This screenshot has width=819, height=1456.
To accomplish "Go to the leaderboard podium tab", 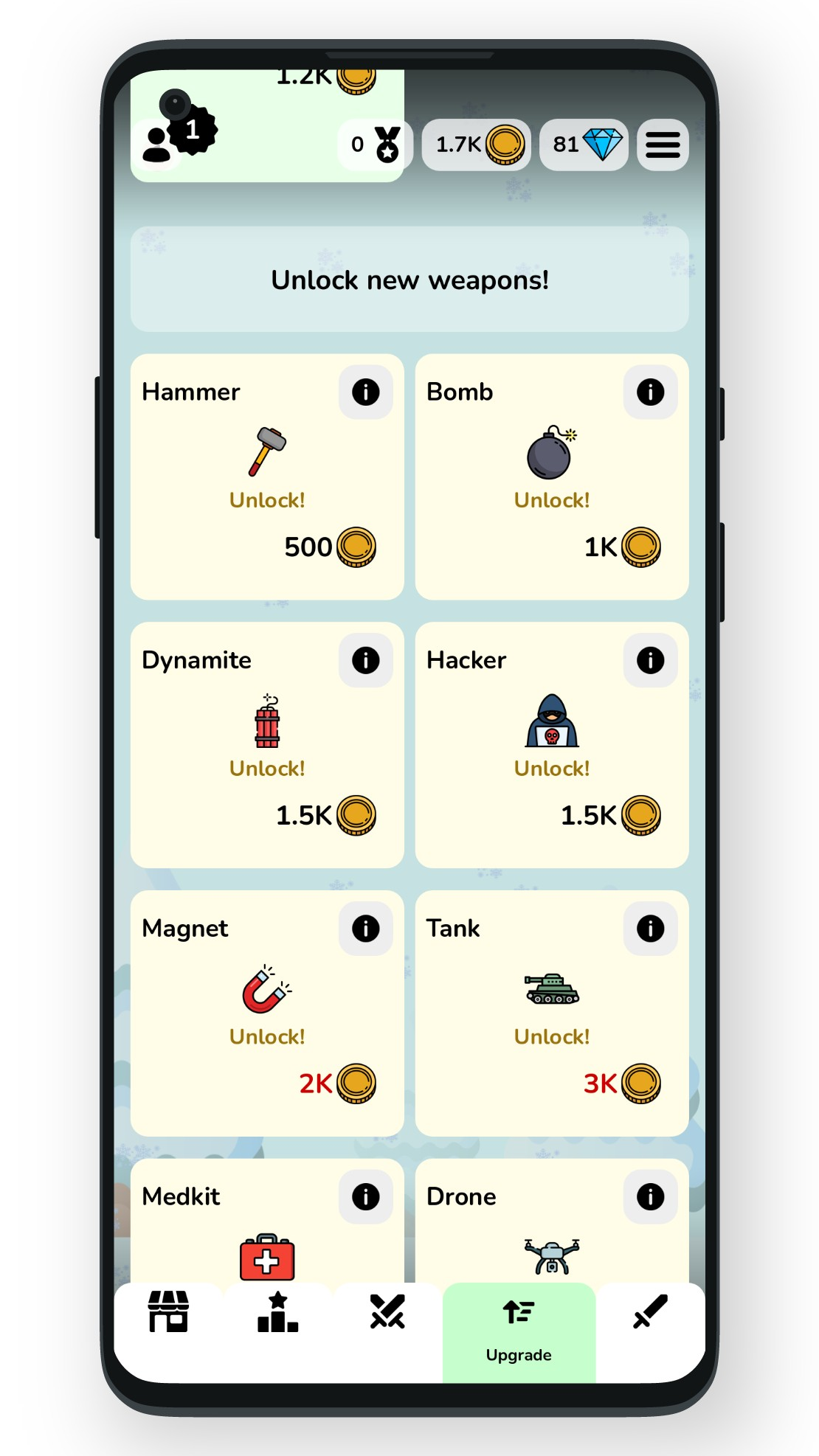I will pyautogui.click(x=277, y=1312).
